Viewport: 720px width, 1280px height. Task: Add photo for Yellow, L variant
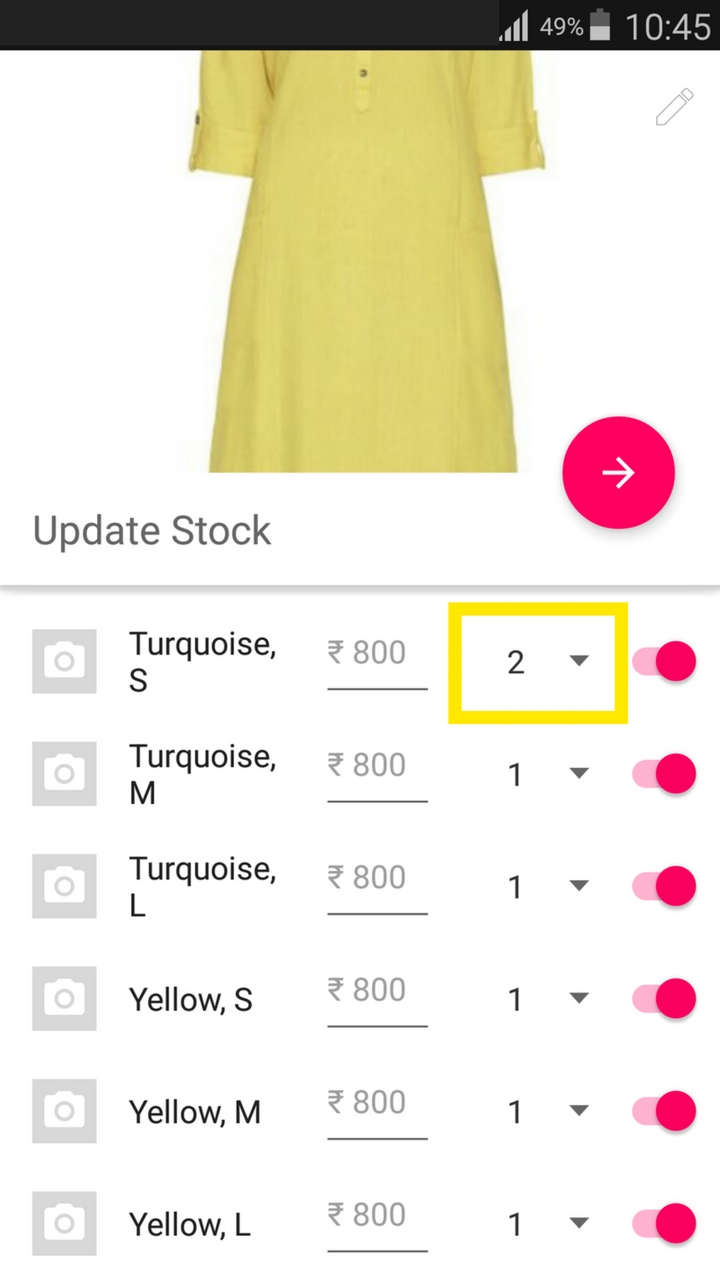point(65,1224)
